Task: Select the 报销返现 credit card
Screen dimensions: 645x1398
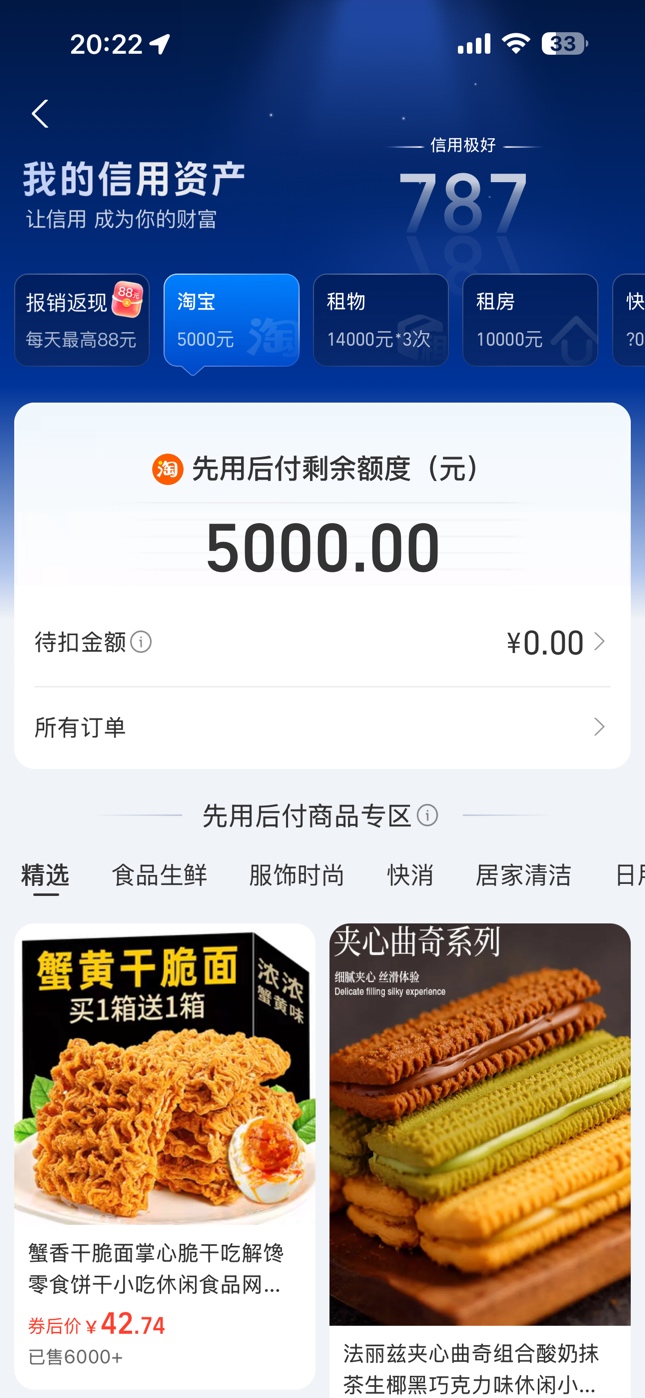Action: pos(82,320)
